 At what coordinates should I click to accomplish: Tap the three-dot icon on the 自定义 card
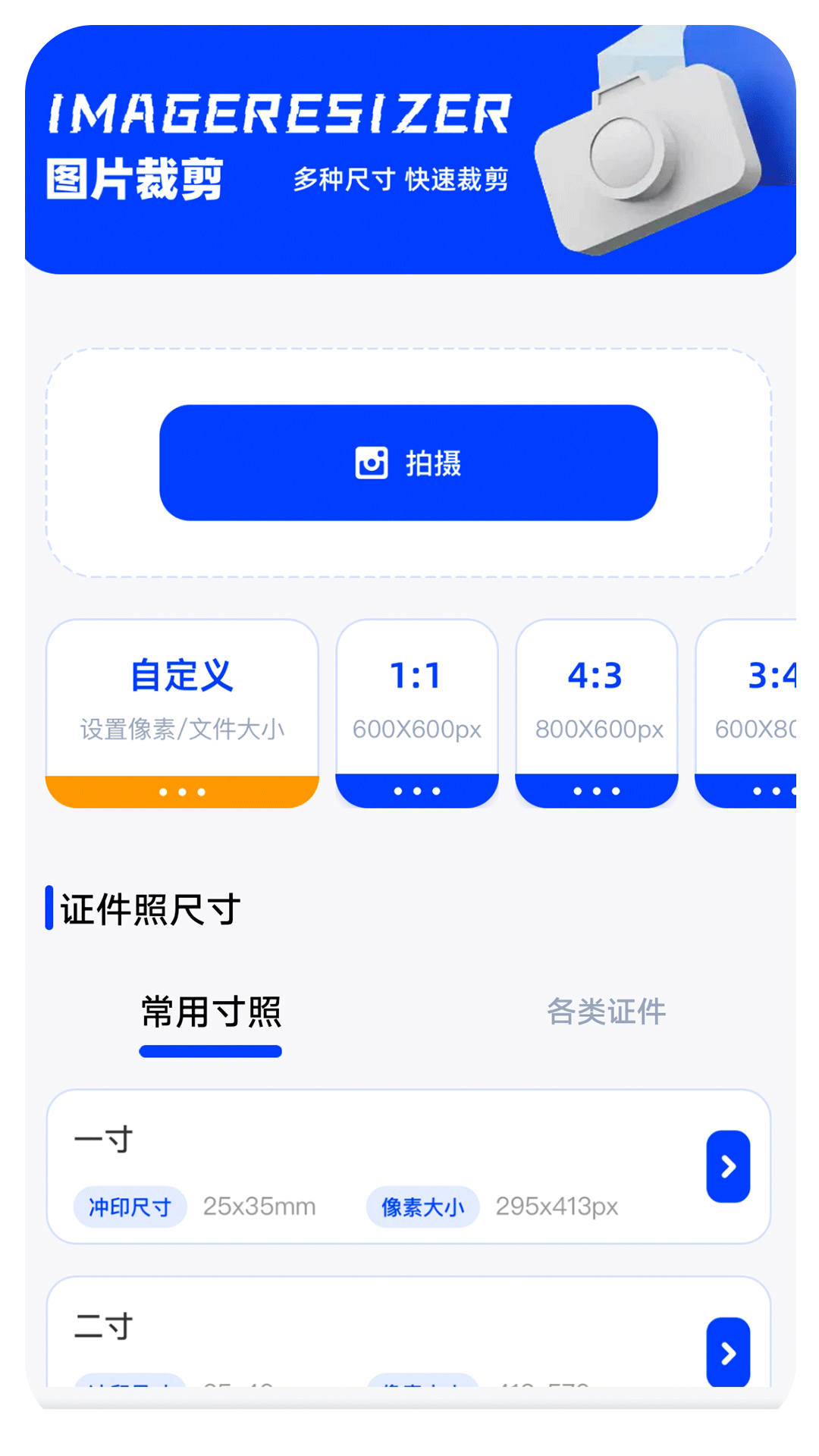coord(181,791)
